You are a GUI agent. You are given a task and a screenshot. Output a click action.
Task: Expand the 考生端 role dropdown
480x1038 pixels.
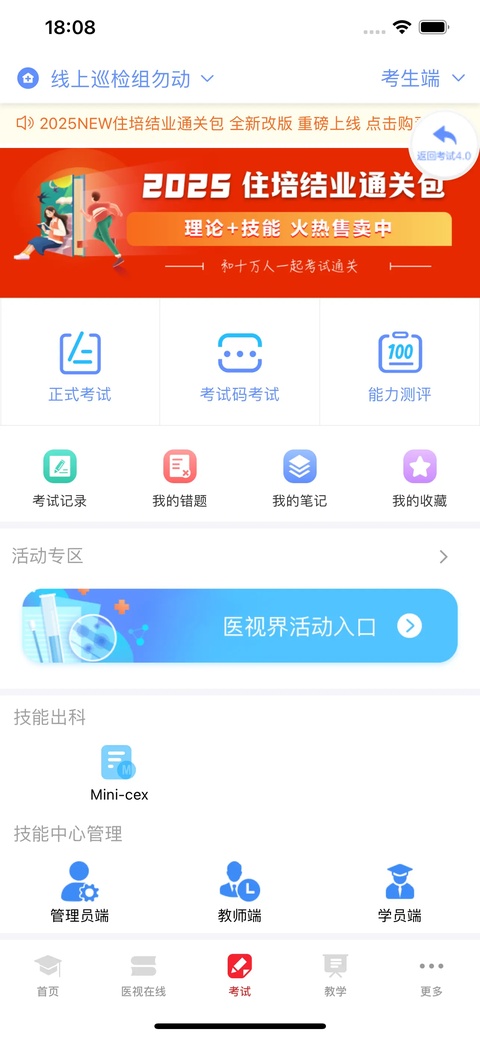click(423, 79)
